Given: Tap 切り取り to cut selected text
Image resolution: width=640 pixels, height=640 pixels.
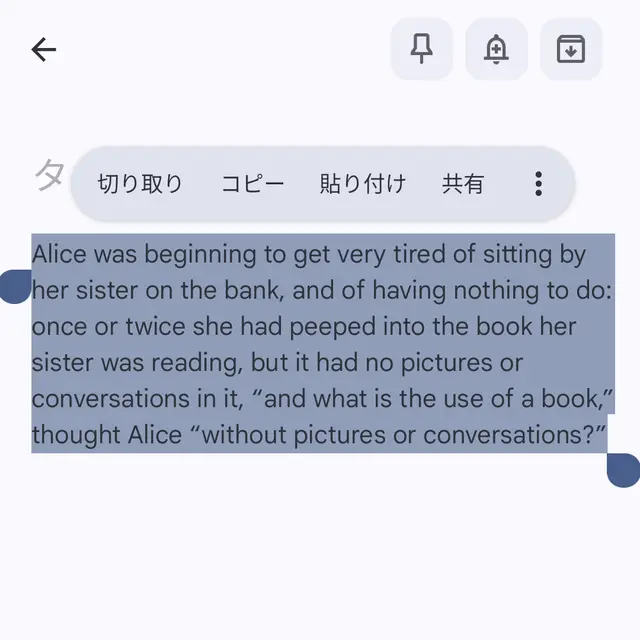Looking at the screenshot, I should (x=140, y=184).
